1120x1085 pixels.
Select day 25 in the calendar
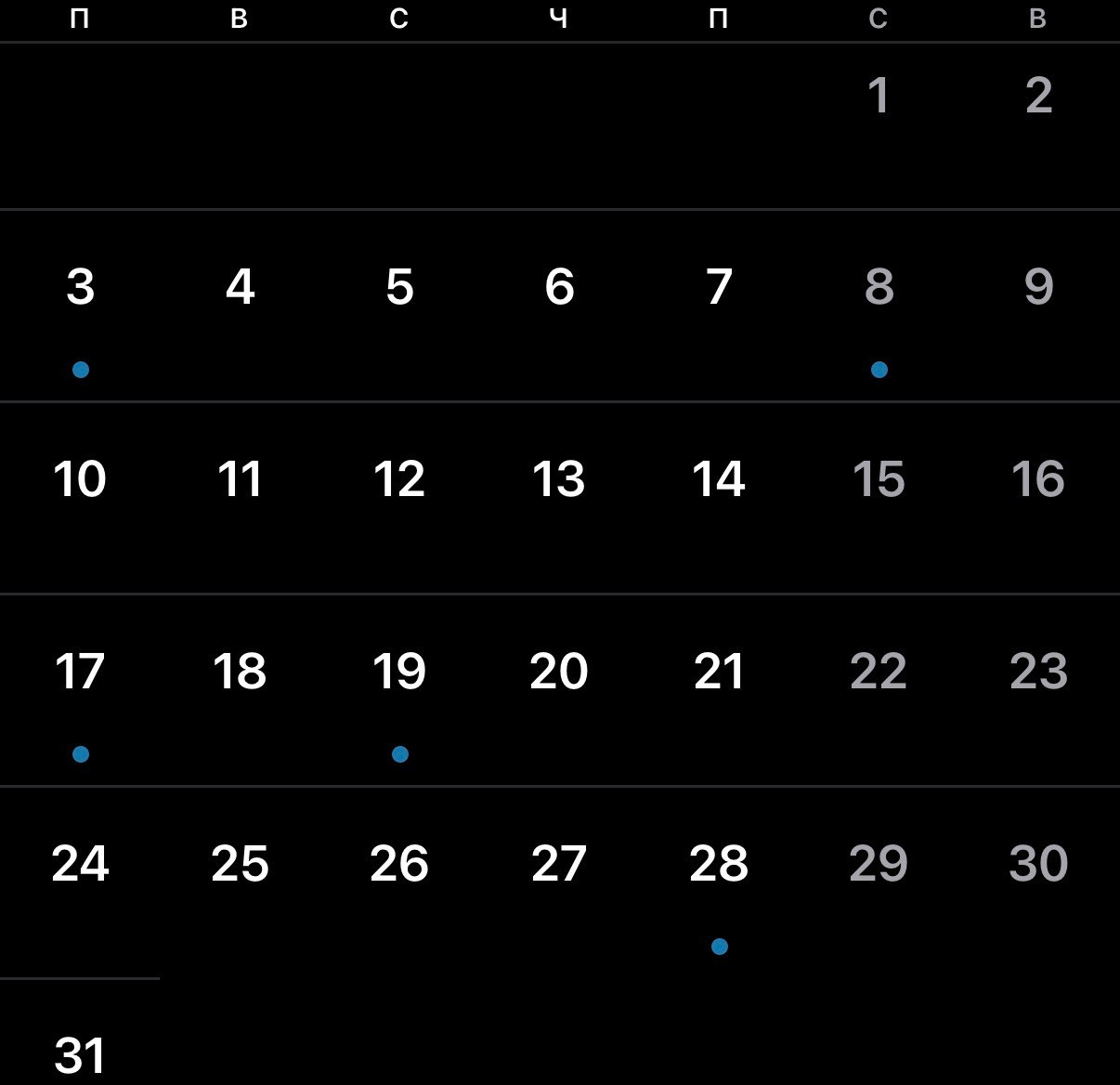point(240,864)
